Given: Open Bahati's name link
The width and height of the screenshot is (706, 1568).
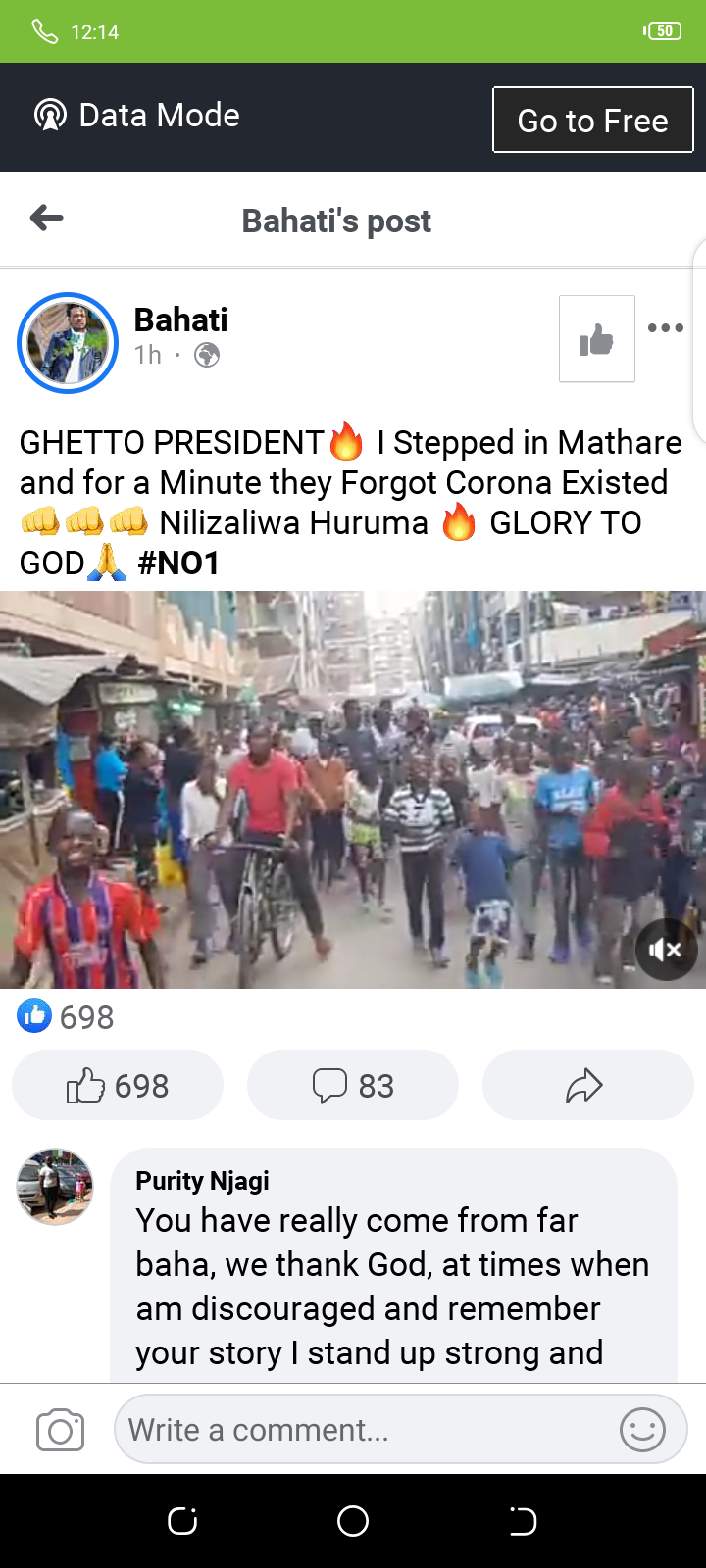Looking at the screenshot, I should click(x=180, y=320).
